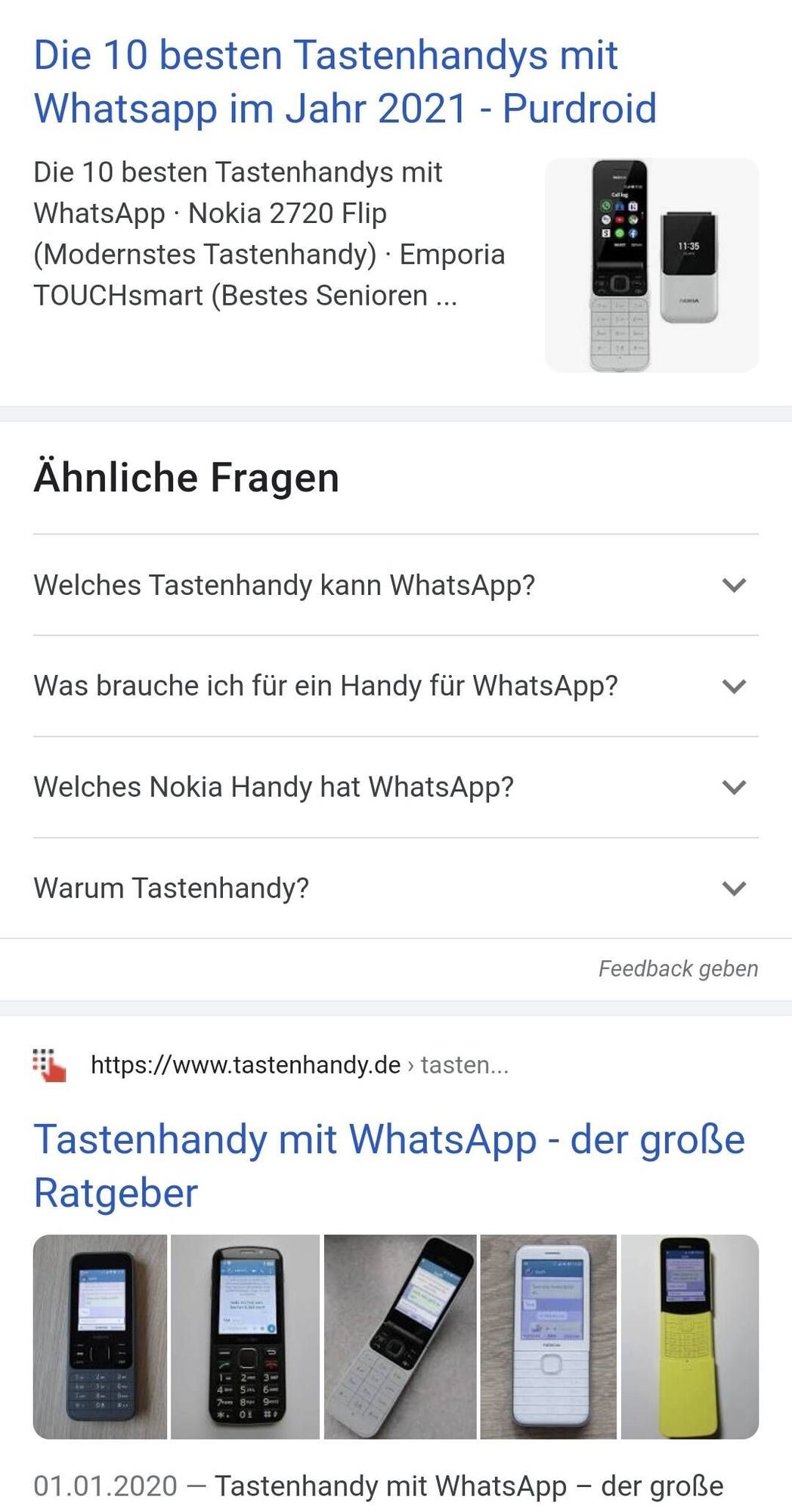Tap the Nokia flip phone thumbnail
This screenshot has height=1512, width=792.
pyautogui.click(x=651, y=265)
